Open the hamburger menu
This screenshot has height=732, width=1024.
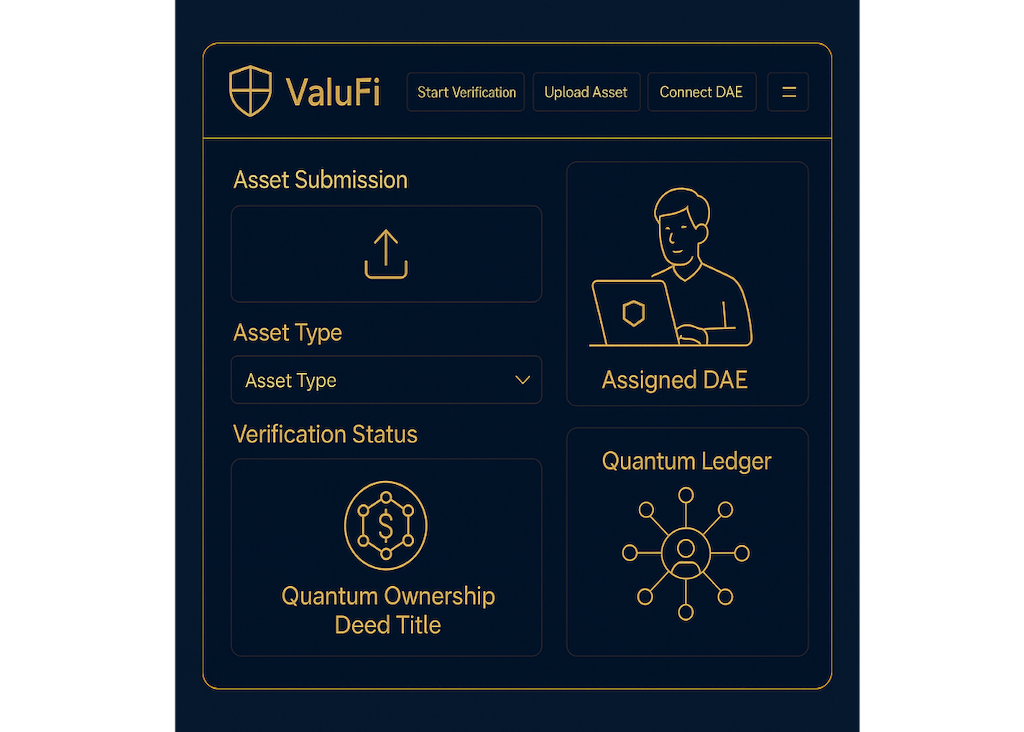[x=788, y=92]
